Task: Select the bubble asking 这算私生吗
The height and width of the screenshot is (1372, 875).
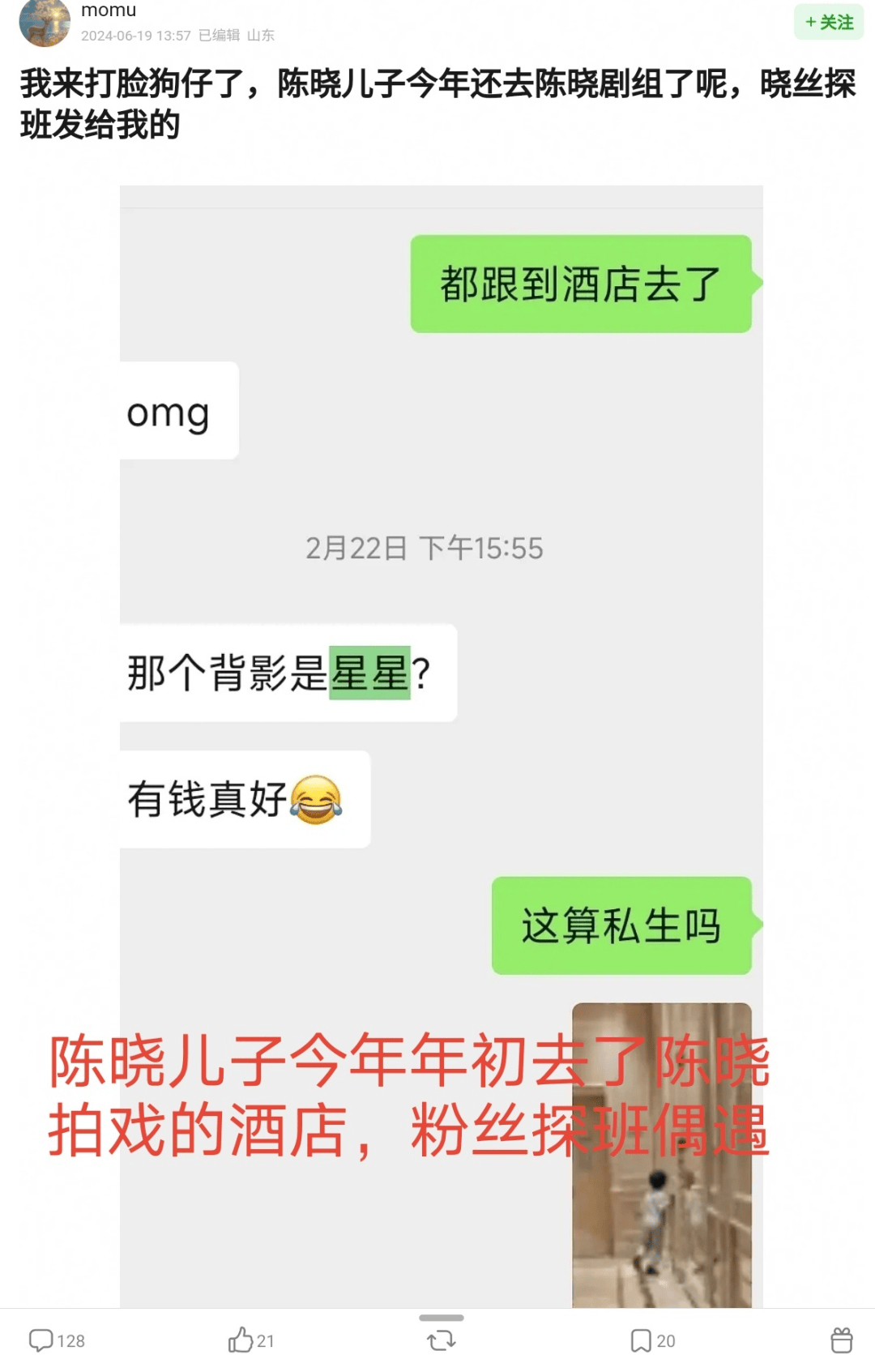Action: tap(622, 926)
